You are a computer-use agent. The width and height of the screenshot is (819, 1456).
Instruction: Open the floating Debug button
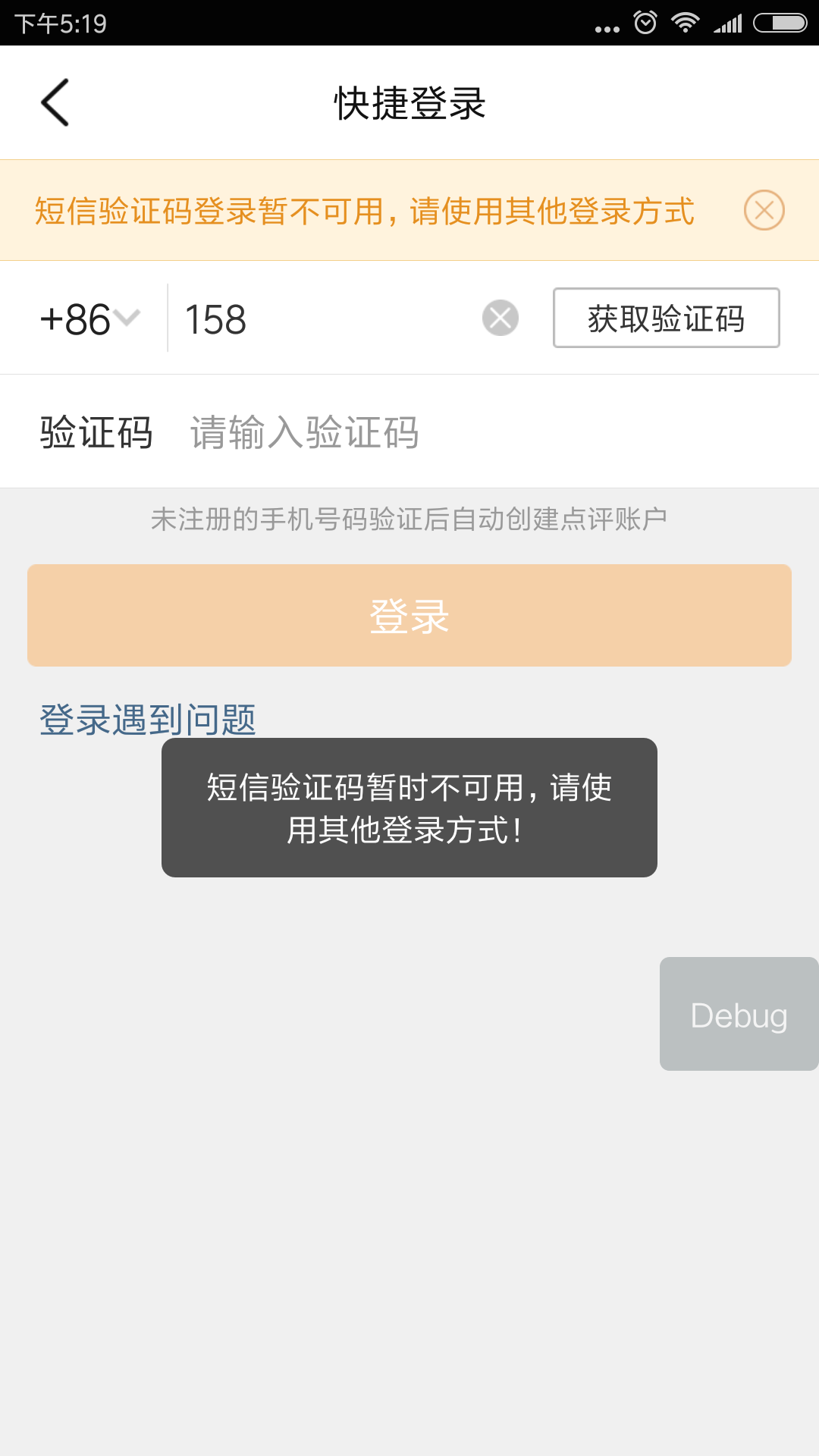coord(739,1014)
